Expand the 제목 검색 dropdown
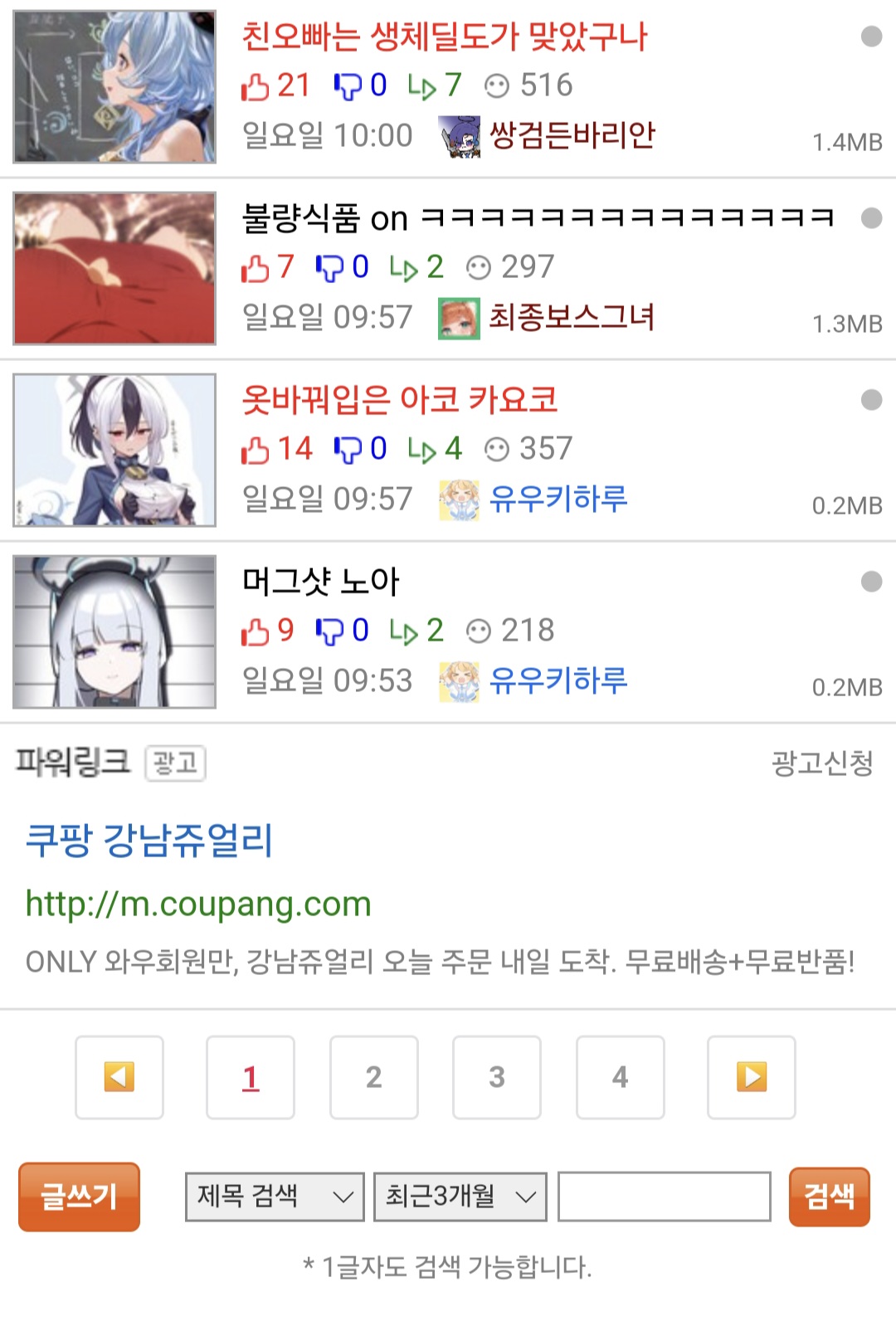 click(x=274, y=1197)
